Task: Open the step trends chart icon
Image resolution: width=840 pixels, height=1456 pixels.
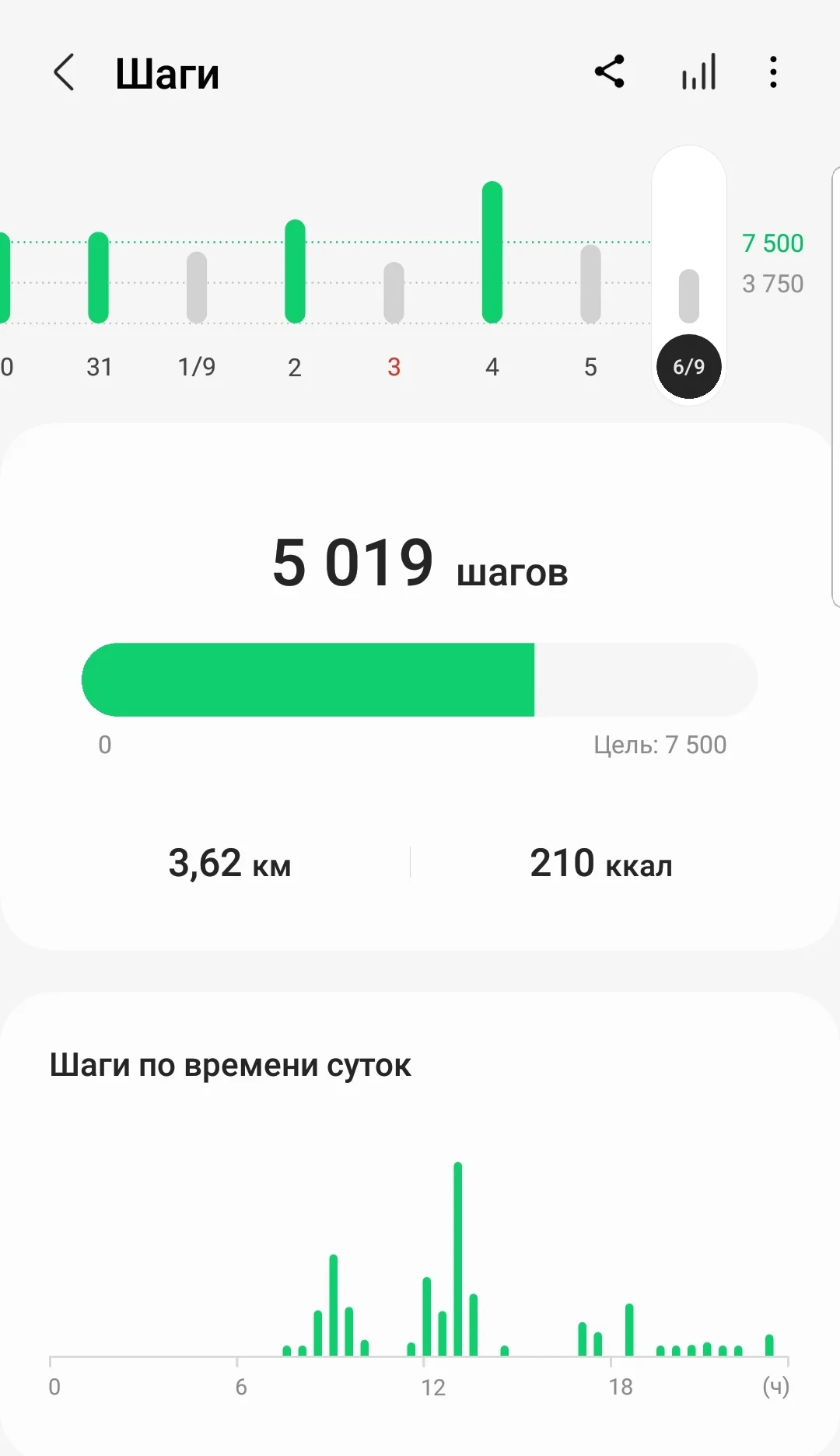Action: coord(698,72)
